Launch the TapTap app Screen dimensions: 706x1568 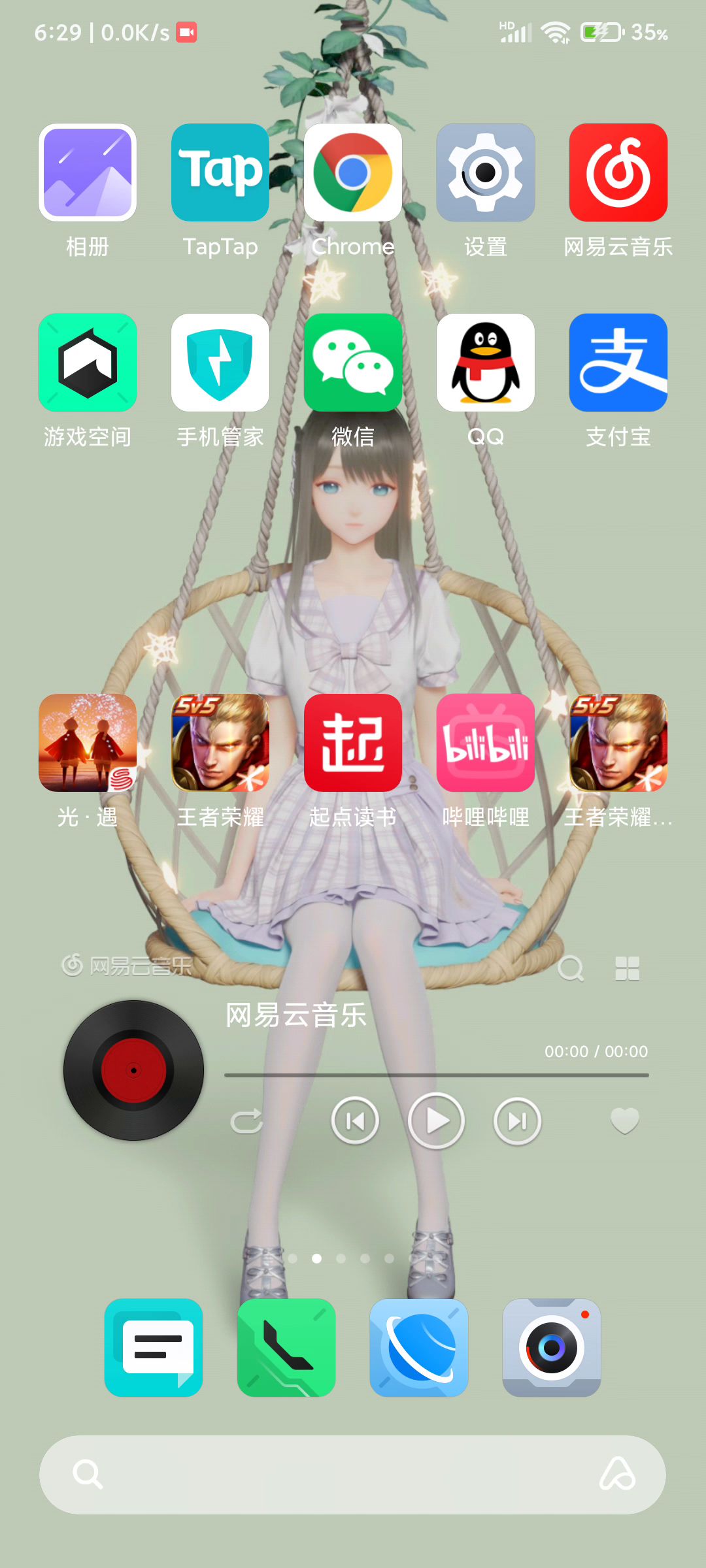[220, 173]
